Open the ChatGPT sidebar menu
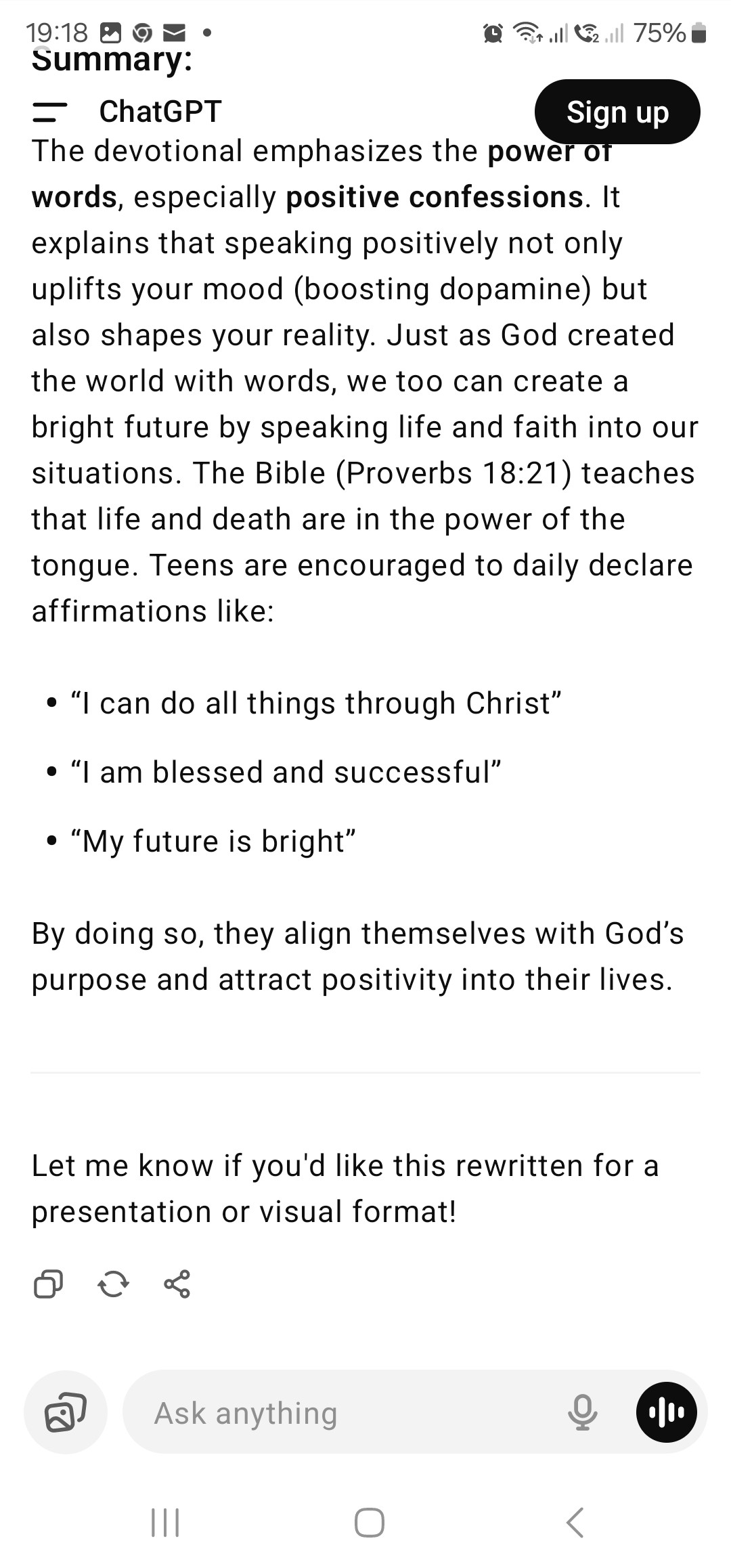The height and width of the screenshot is (1568, 731). tap(49, 112)
